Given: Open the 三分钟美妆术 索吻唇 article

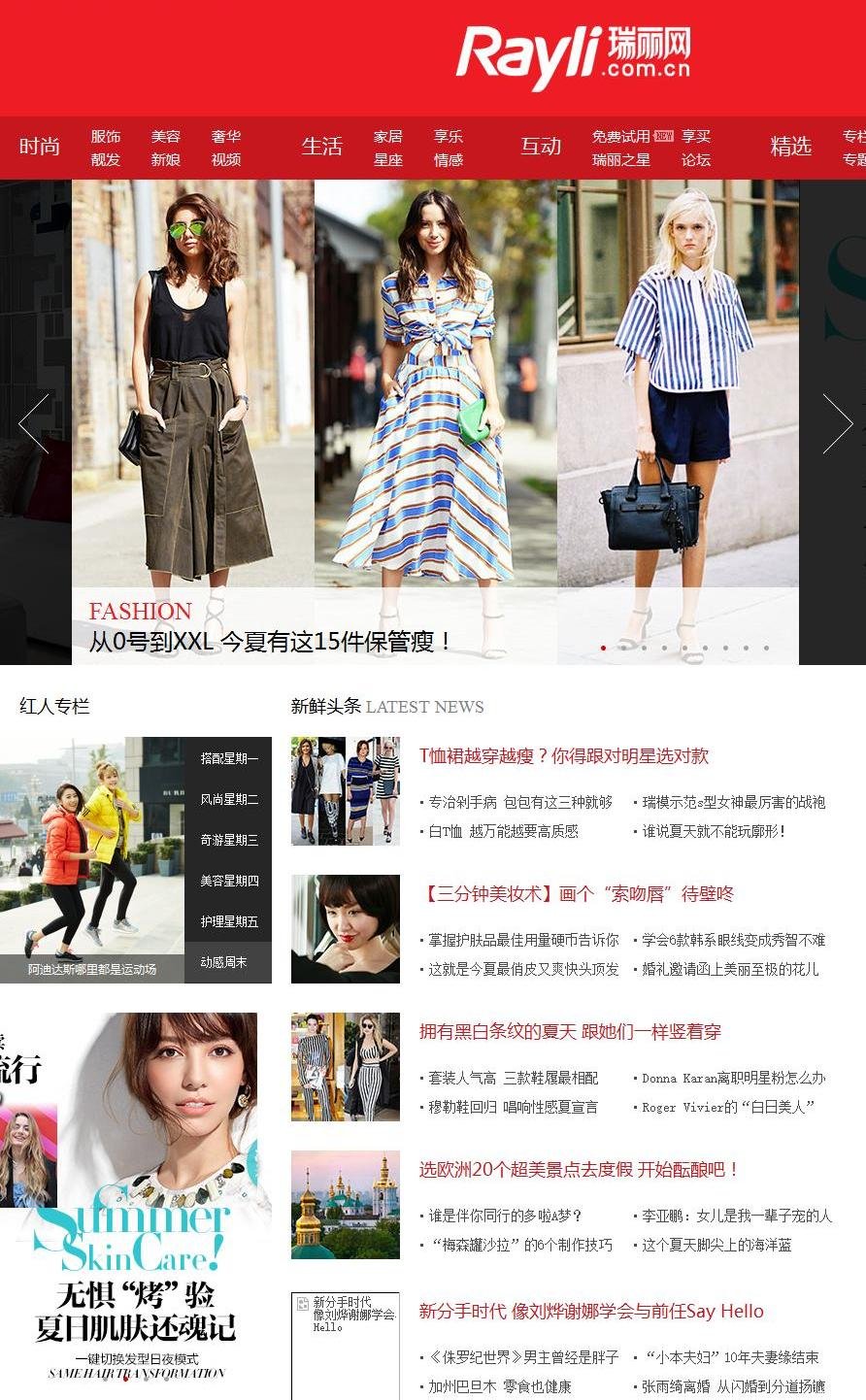Looking at the screenshot, I should click(576, 894).
